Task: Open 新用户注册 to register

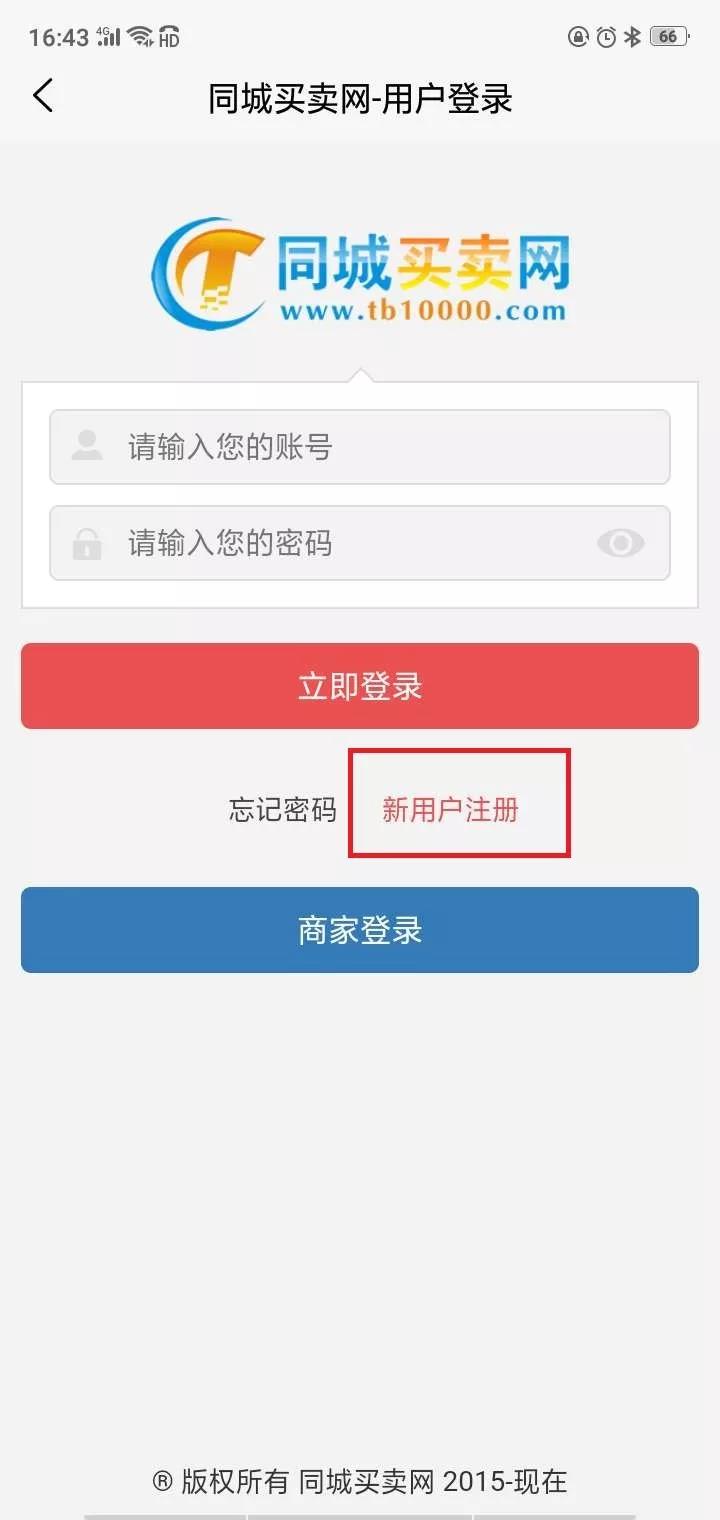Action: click(x=451, y=809)
